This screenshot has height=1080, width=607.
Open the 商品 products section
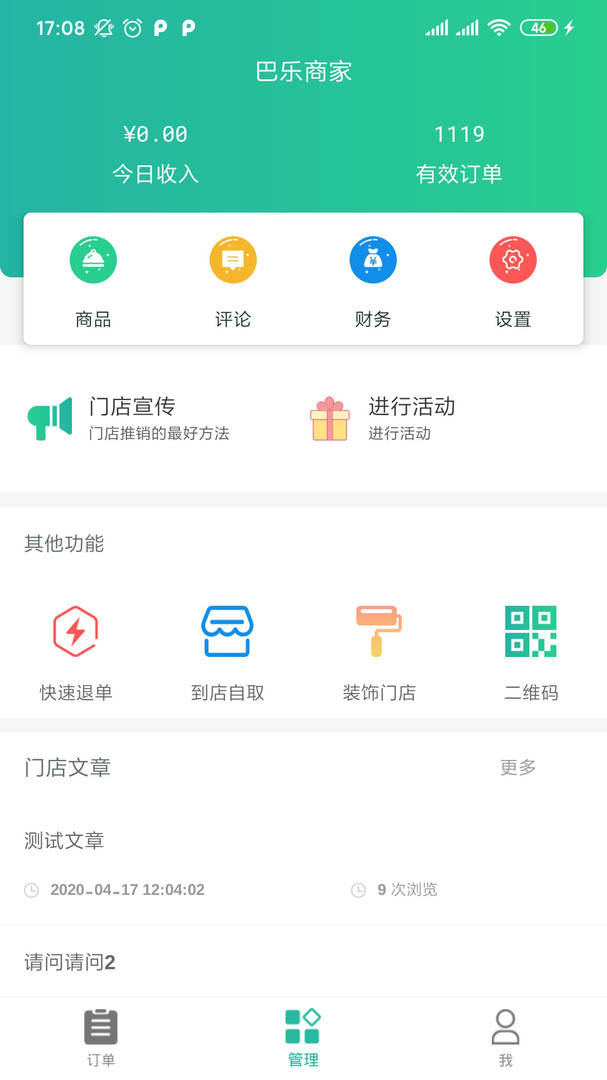coord(93,280)
